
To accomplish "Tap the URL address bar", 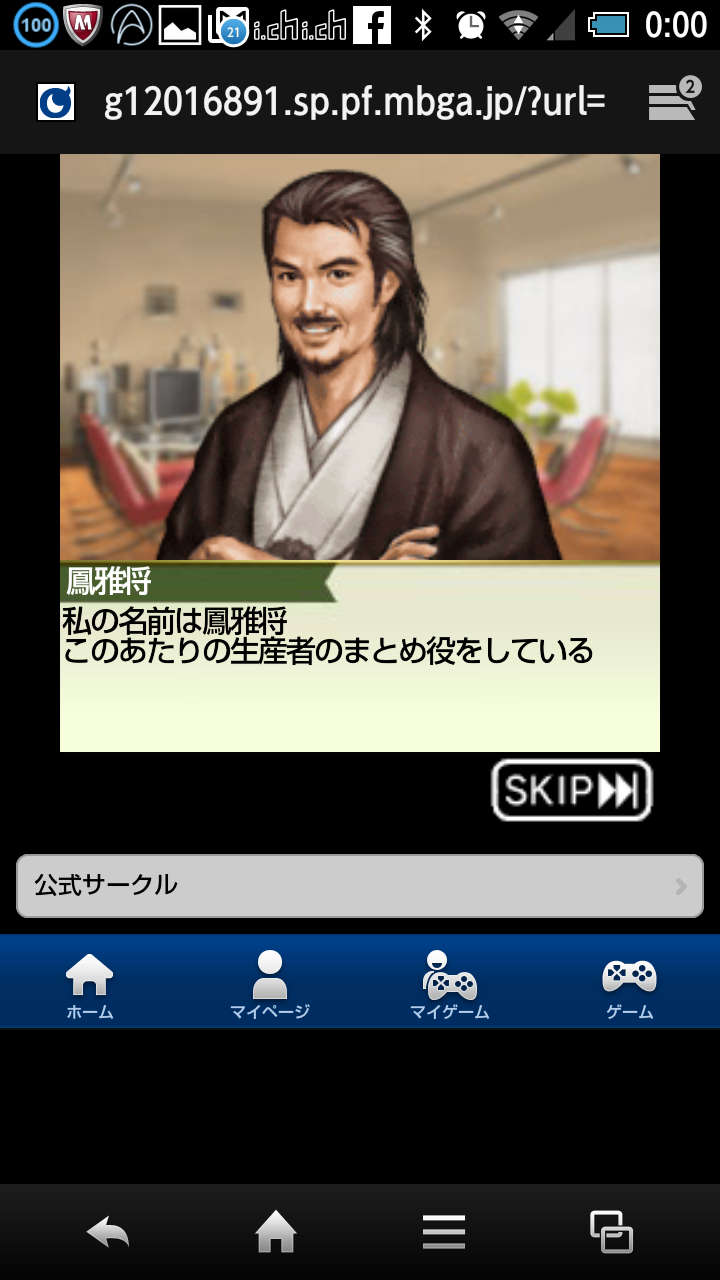I will (x=355, y=102).
